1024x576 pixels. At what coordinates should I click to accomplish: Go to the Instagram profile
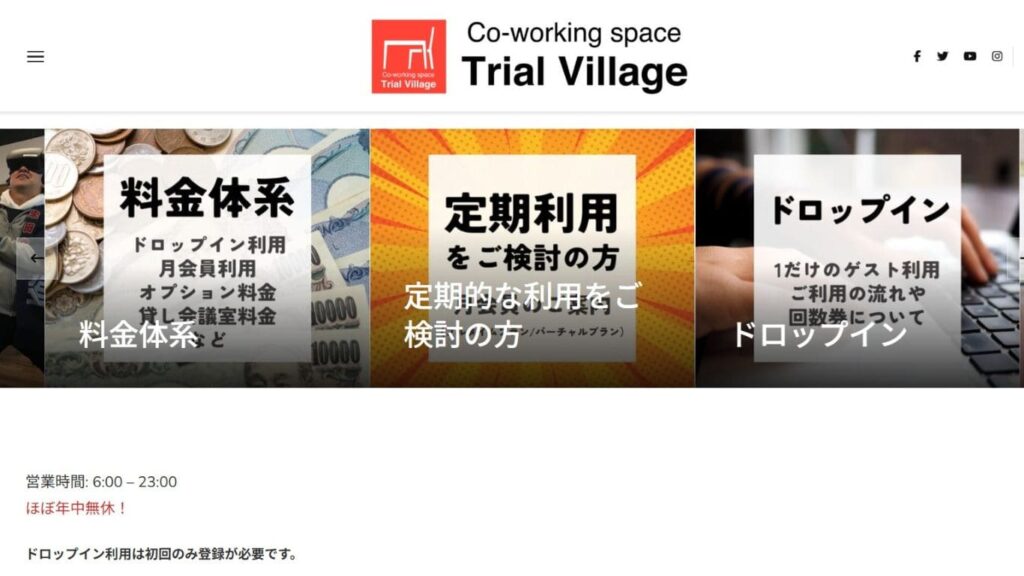[x=996, y=57]
